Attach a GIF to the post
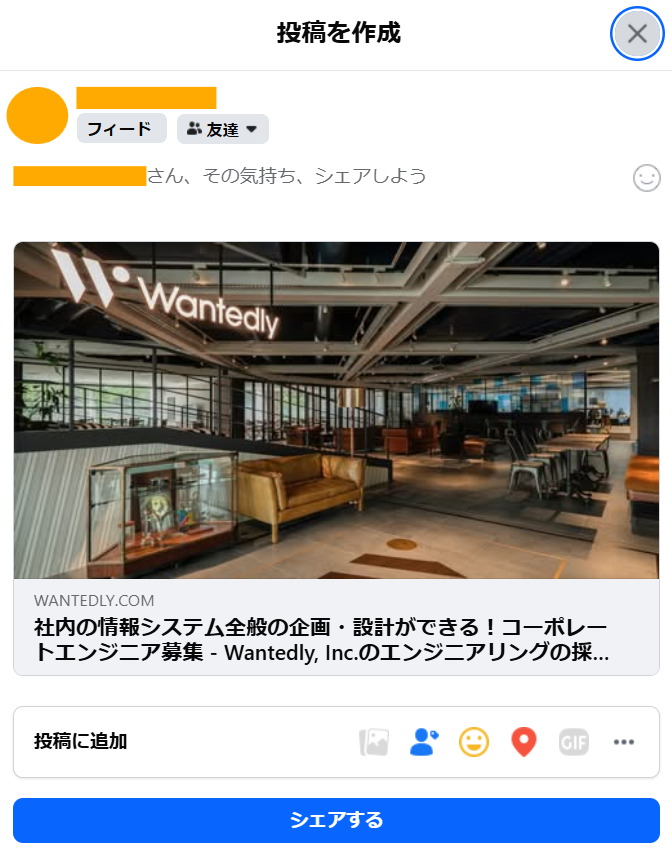The height and width of the screenshot is (854, 672). click(x=574, y=742)
